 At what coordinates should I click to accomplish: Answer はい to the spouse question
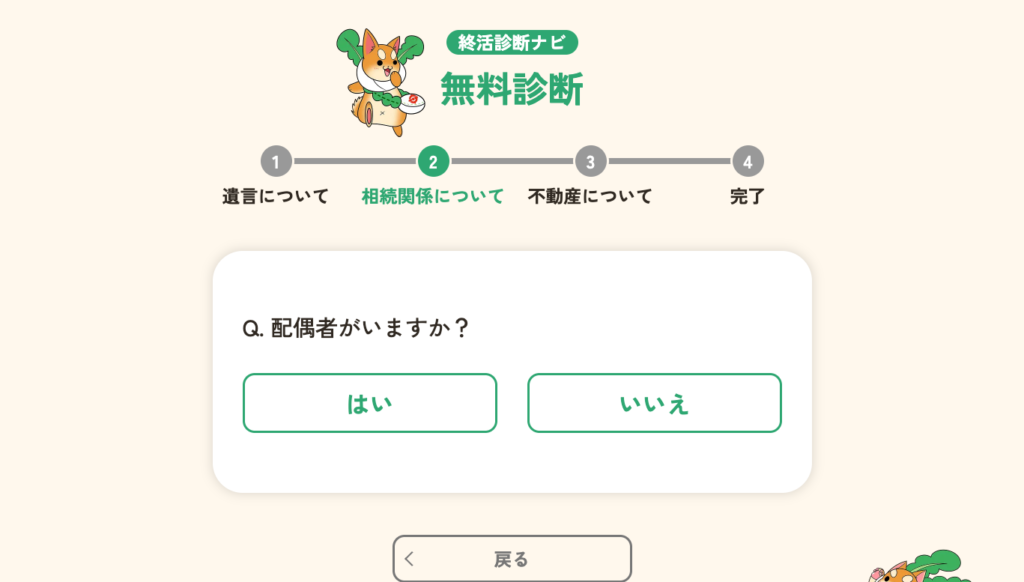pos(369,403)
